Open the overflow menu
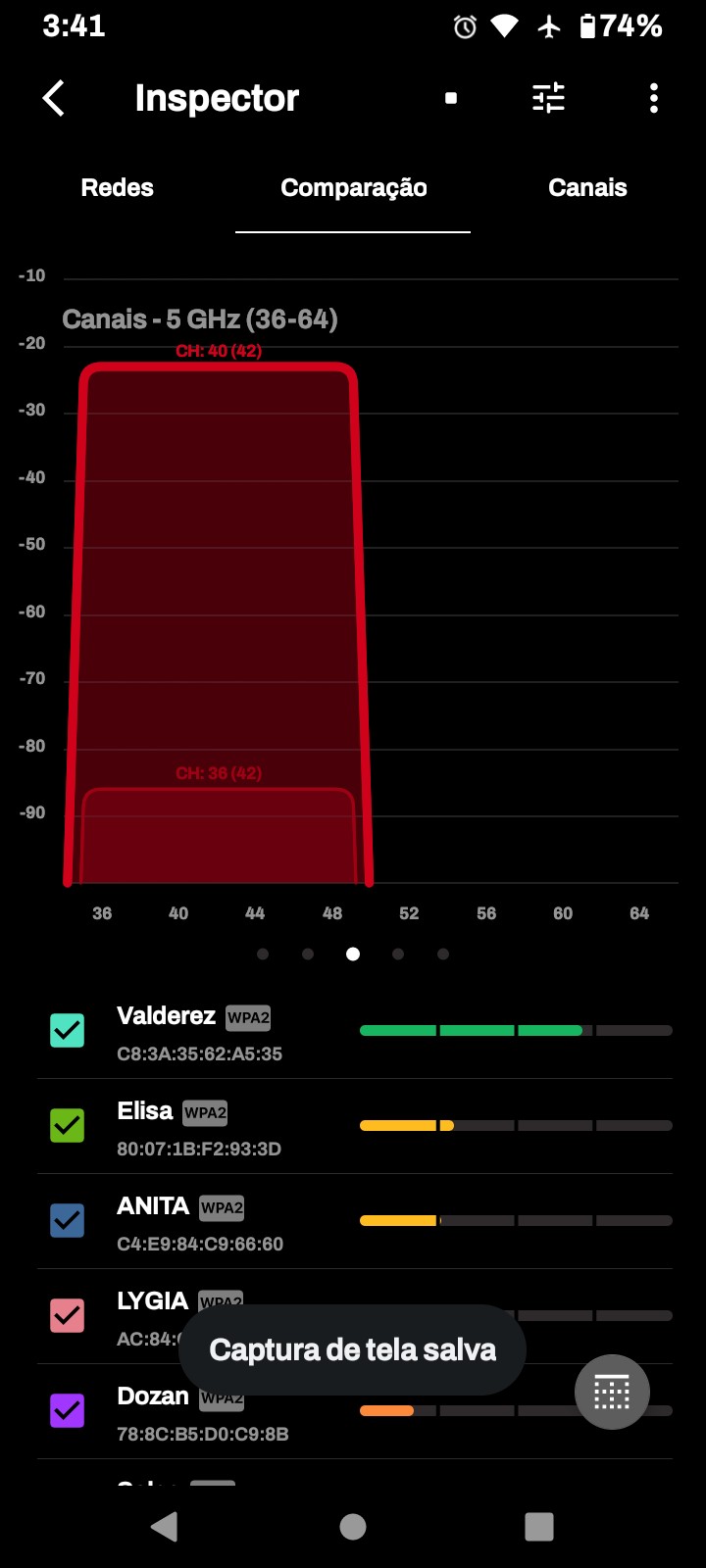The width and height of the screenshot is (706, 1568). (x=654, y=98)
